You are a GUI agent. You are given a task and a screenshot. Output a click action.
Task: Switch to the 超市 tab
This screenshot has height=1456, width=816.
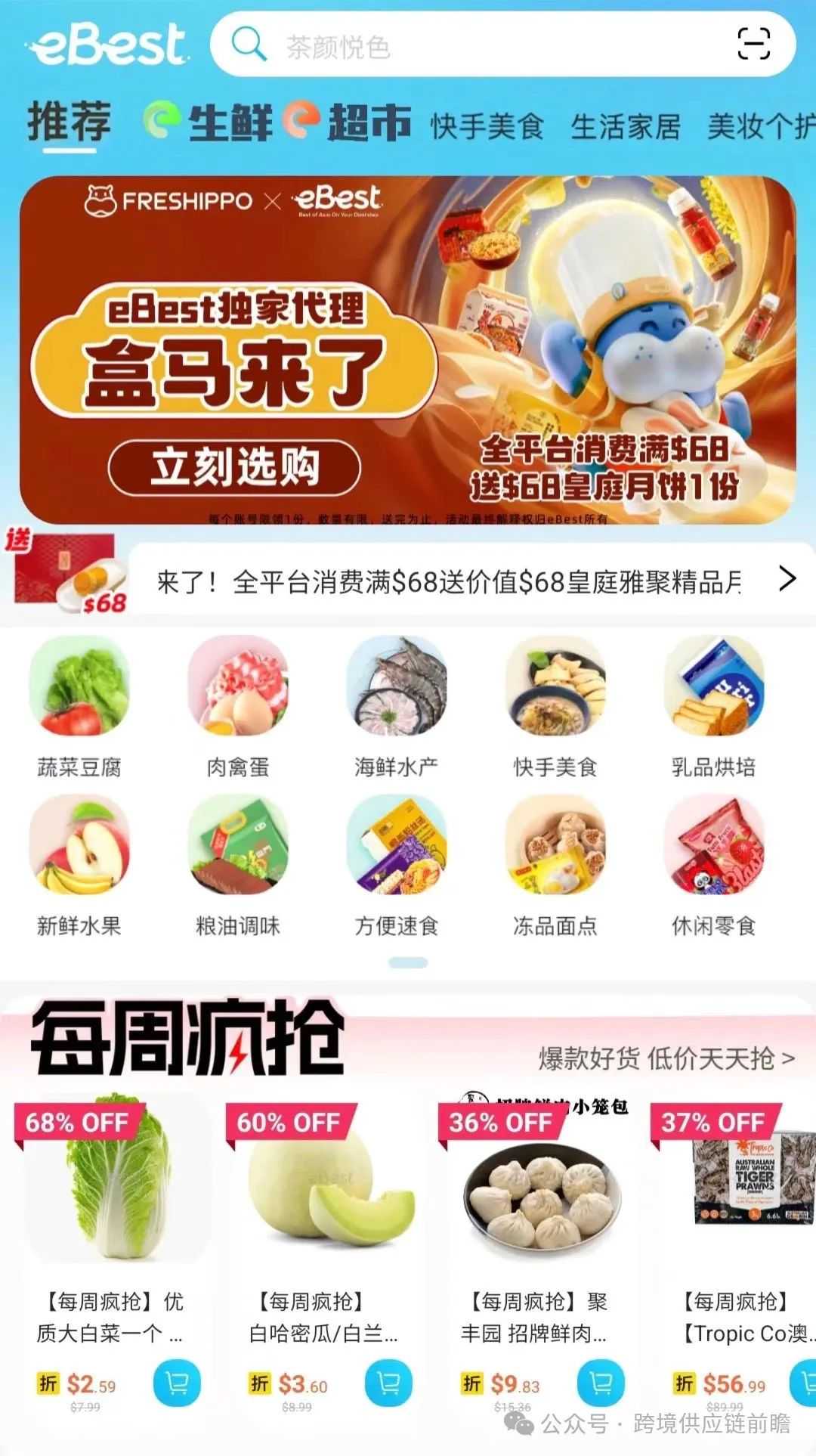(349, 123)
